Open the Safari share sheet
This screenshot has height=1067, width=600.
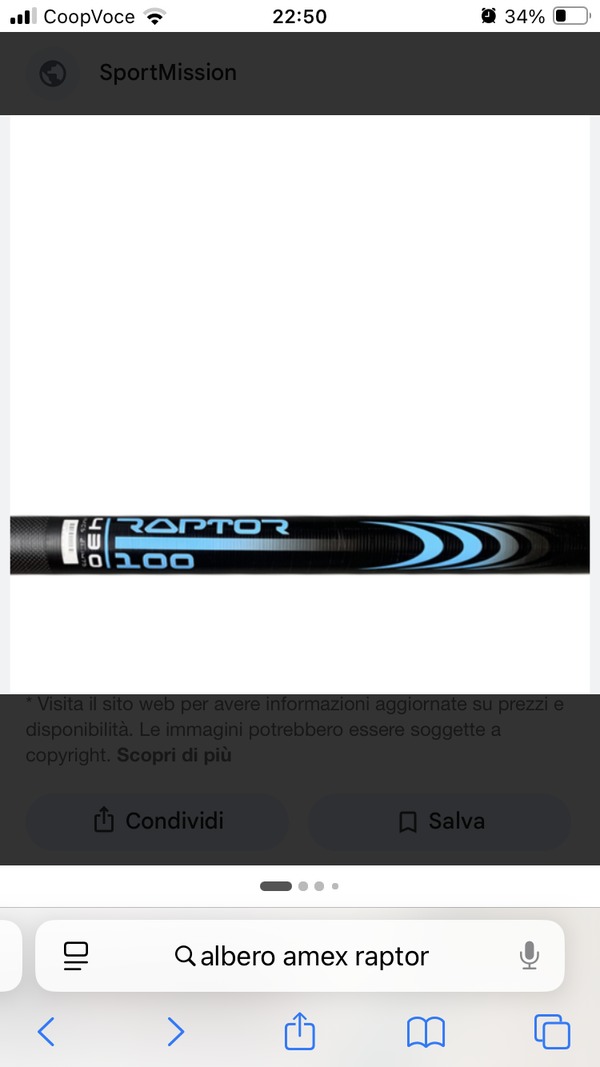coord(299,1030)
